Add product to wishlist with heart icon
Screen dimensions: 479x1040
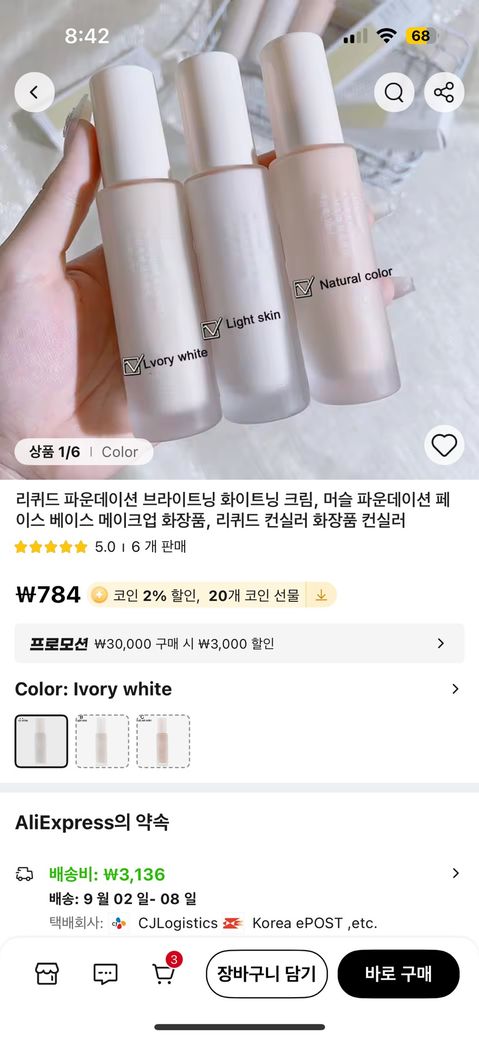click(444, 445)
